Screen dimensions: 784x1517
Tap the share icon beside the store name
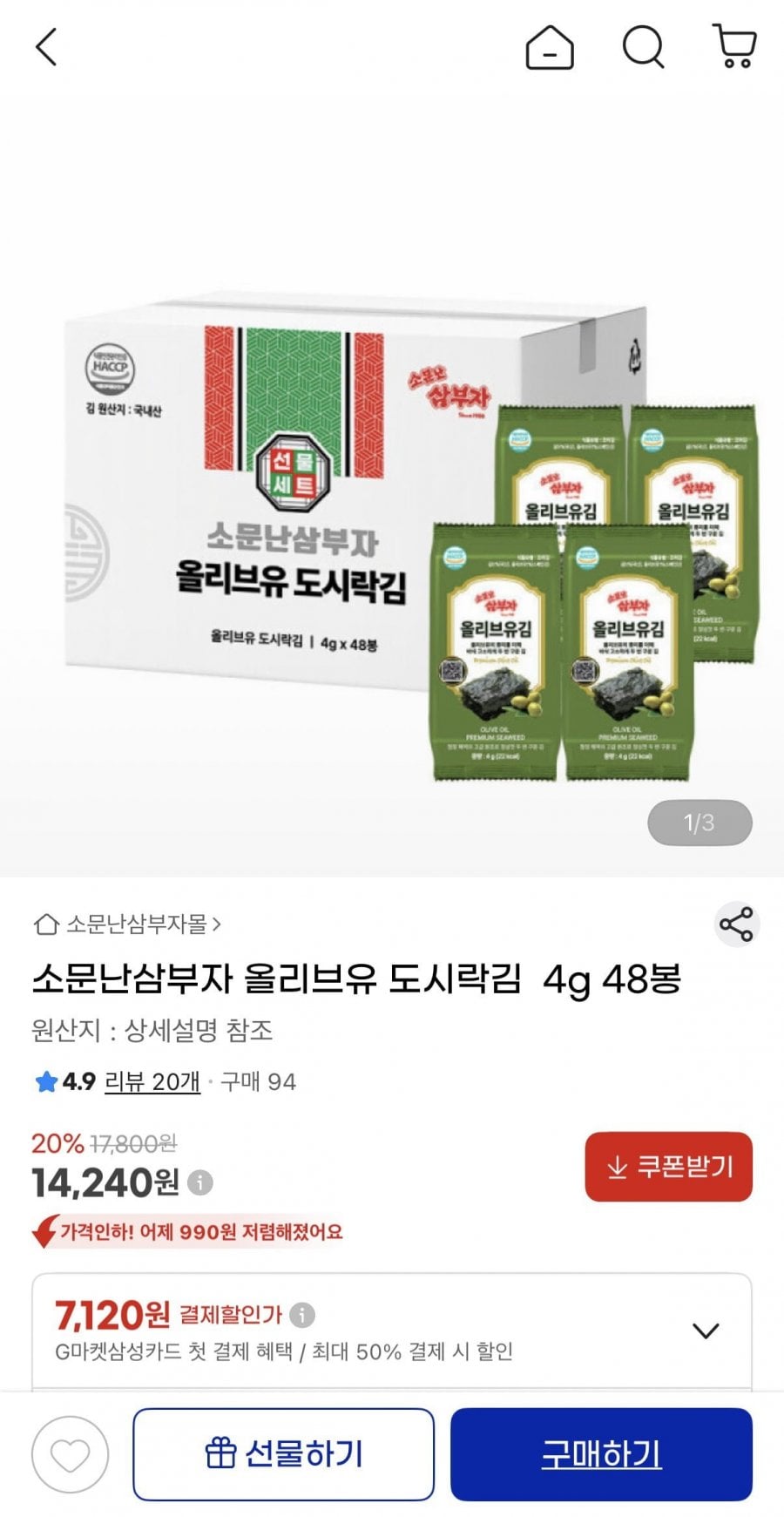coord(738,922)
